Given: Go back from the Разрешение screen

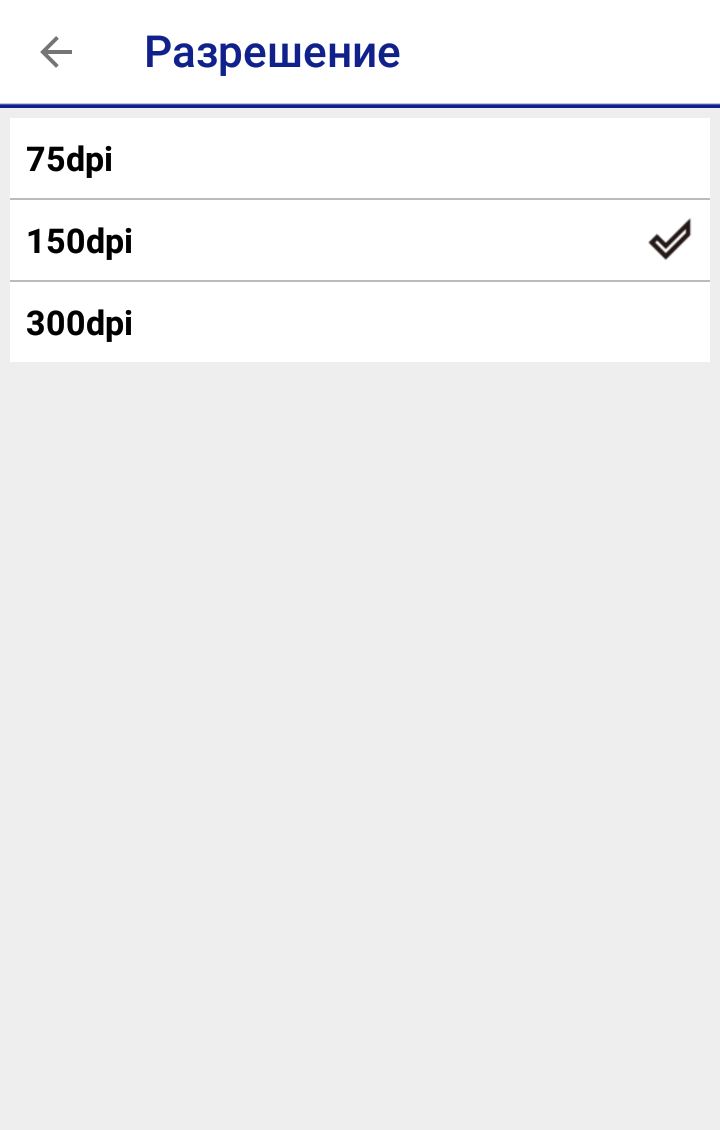Looking at the screenshot, I should (56, 52).
